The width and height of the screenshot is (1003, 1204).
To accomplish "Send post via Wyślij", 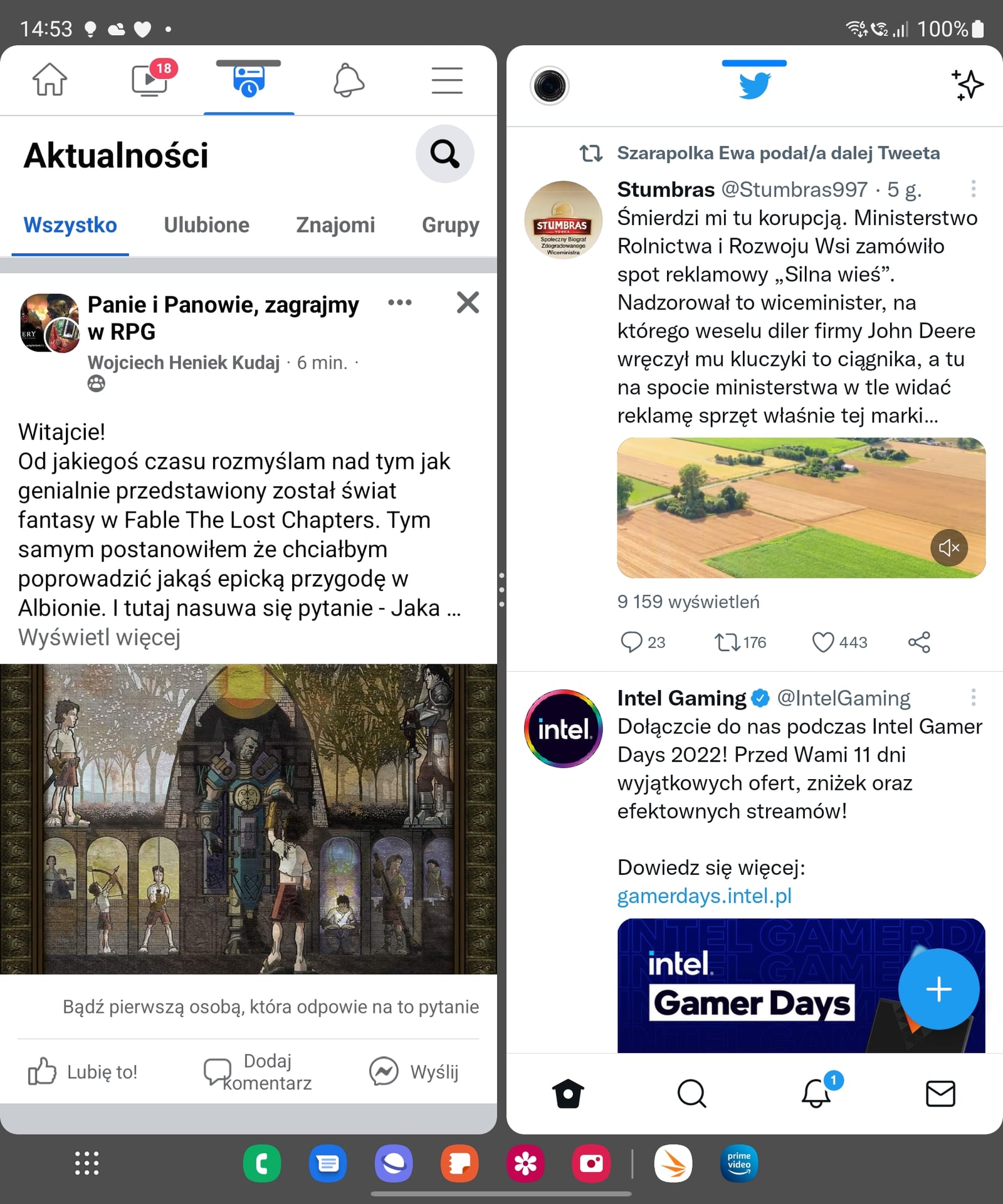I will [414, 1072].
